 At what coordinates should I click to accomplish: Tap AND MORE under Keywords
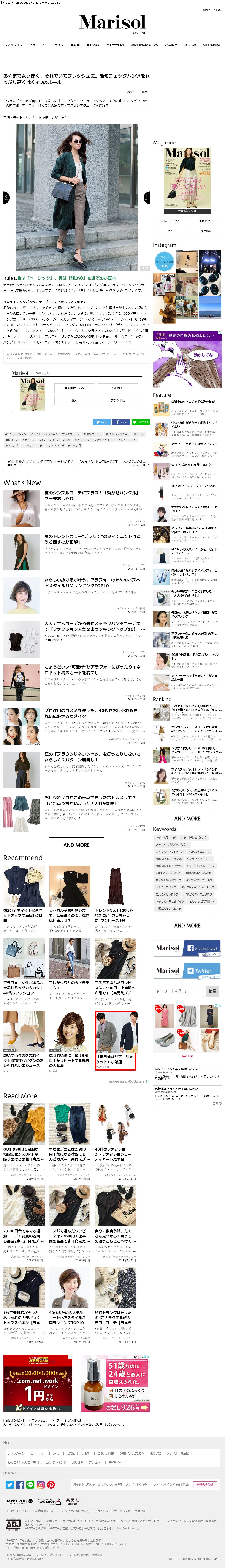(187, 925)
